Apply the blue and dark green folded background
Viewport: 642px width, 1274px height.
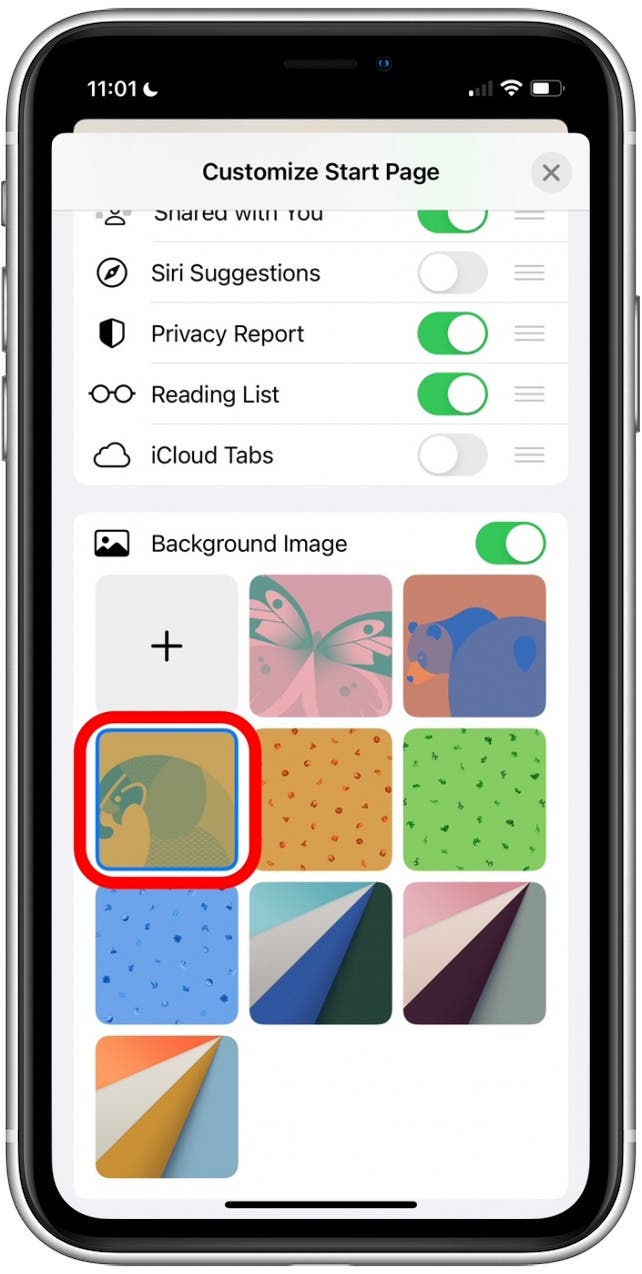[321, 953]
